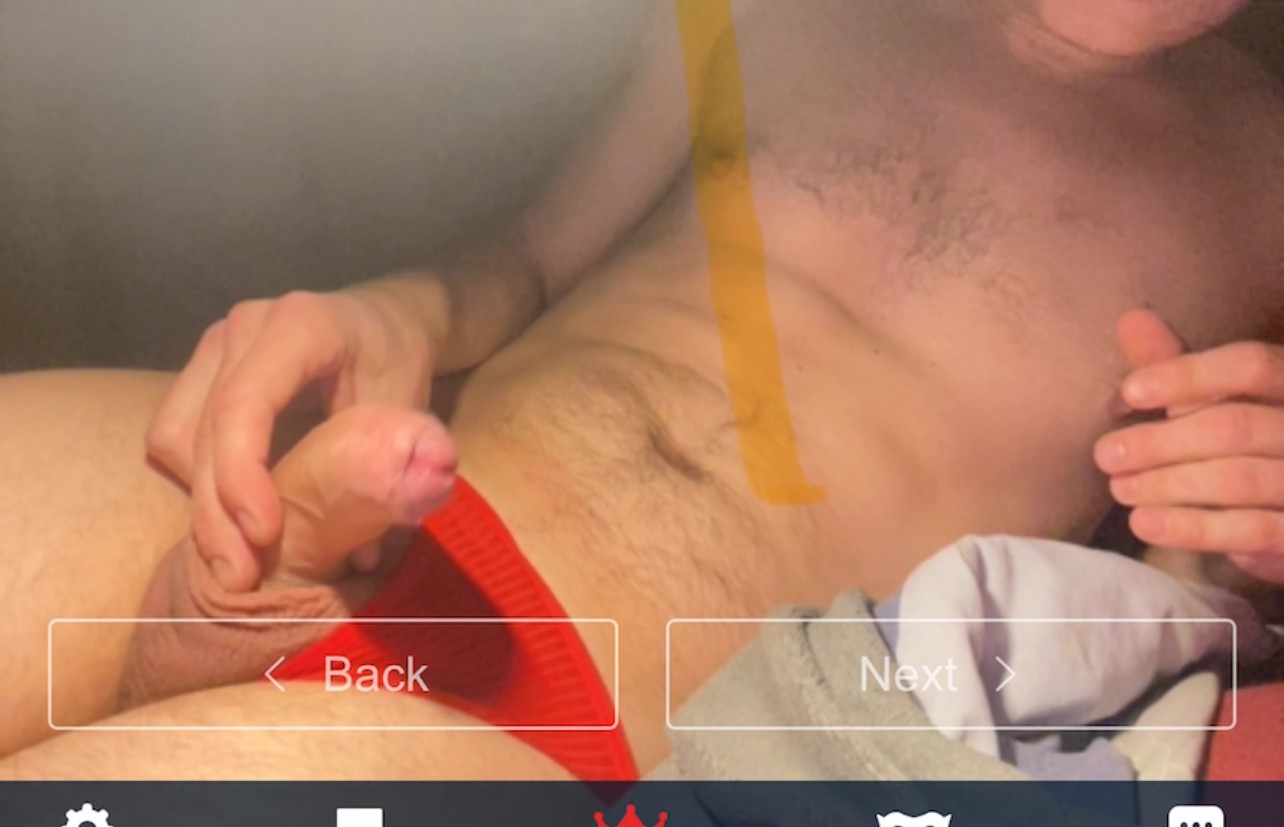Tap the stop square icon
Image resolution: width=1284 pixels, height=827 pixels.
[360, 816]
